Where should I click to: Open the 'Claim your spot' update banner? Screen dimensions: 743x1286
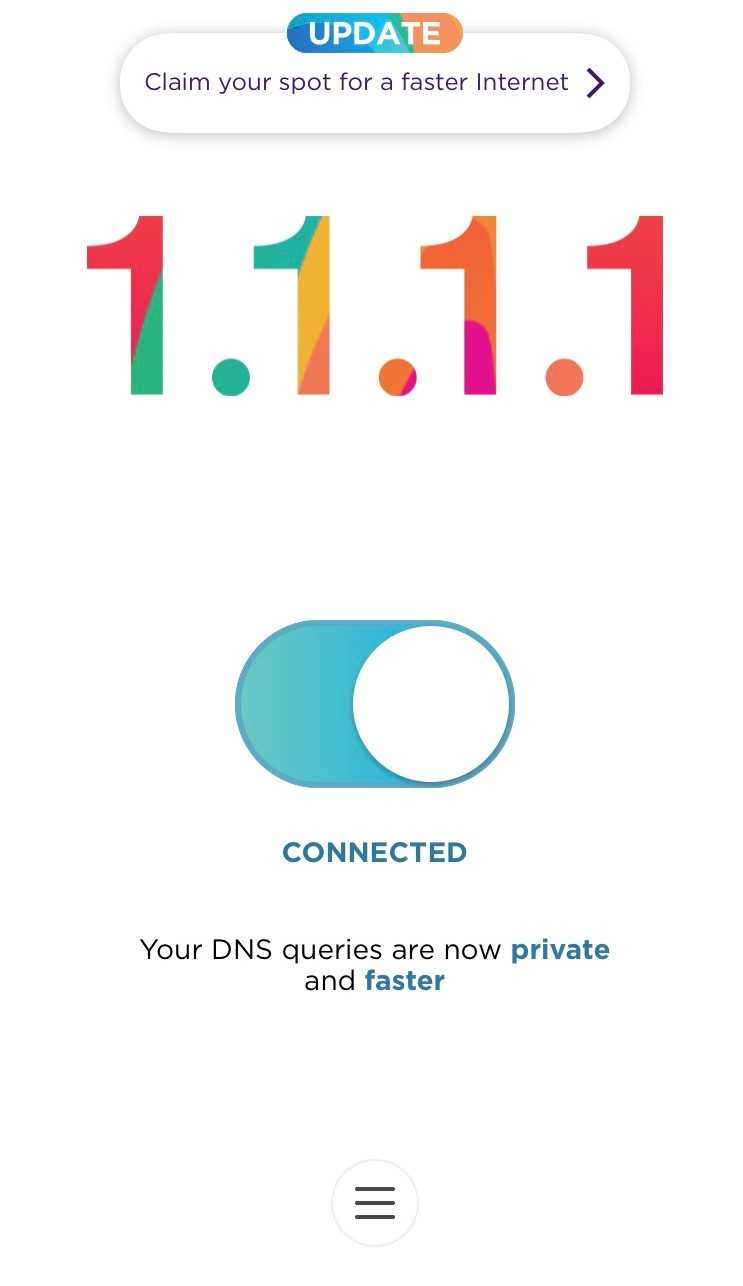tap(374, 83)
